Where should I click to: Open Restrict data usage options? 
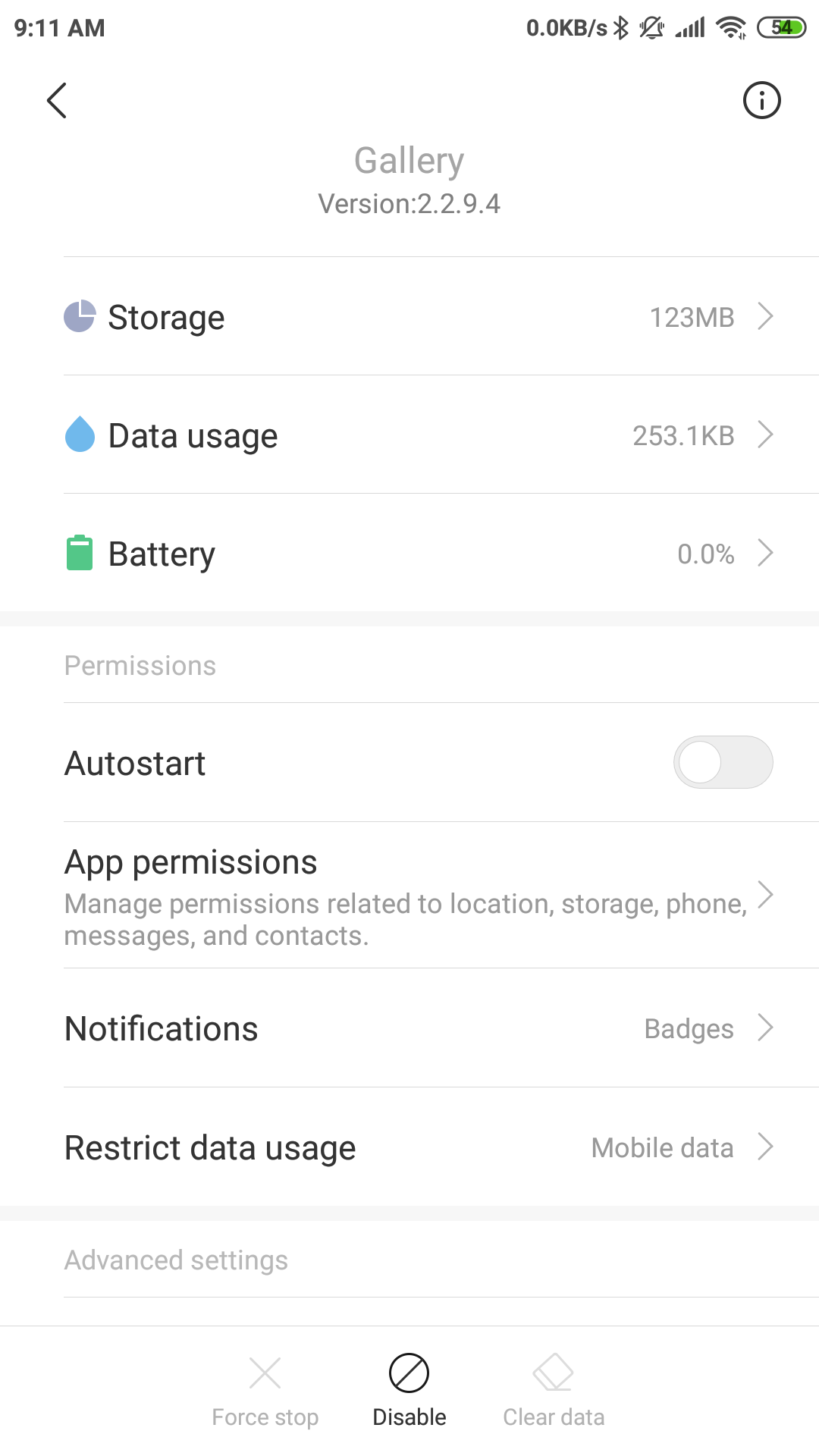click(x=409, y=1147)
